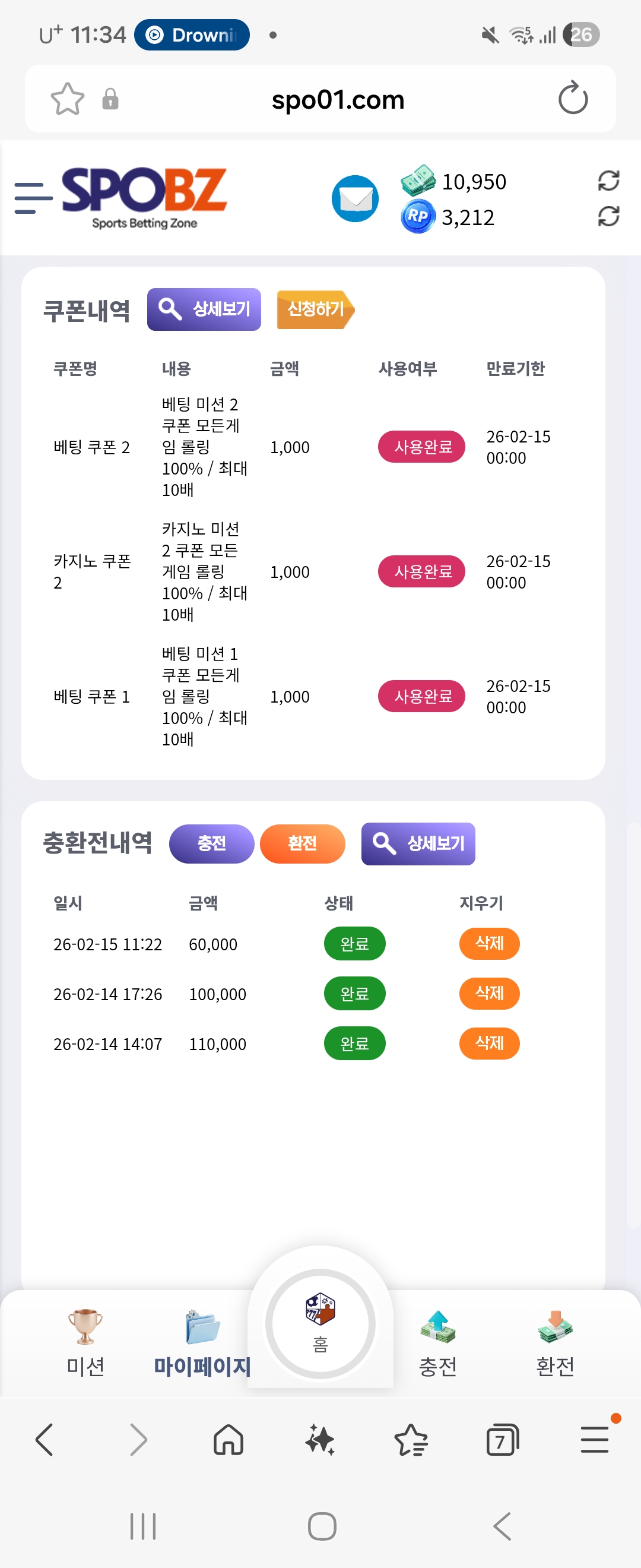The width and height of the screenshot is (641, 1568).
Task: Open the messages envelope icon
Action: 355,198
